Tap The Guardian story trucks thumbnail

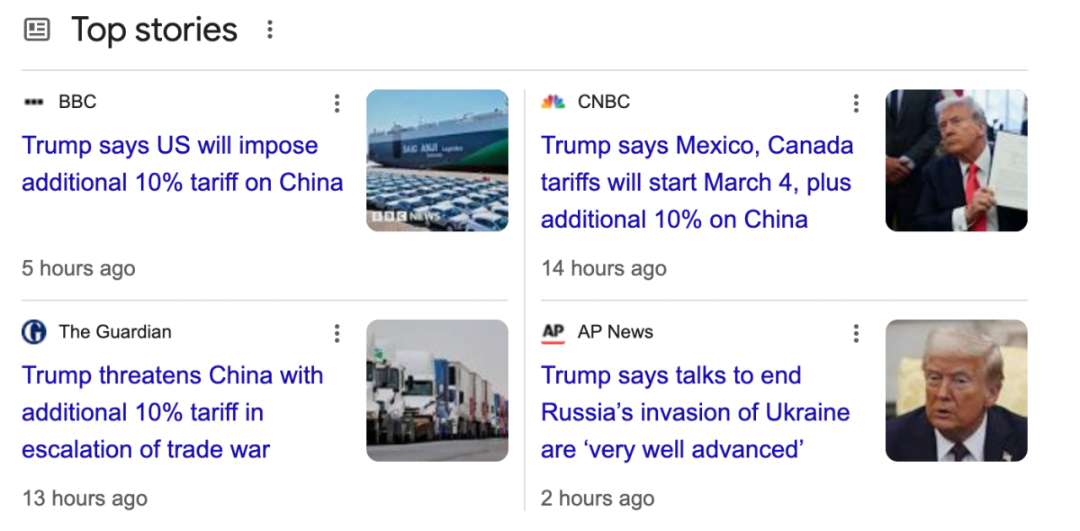point(437,390)
